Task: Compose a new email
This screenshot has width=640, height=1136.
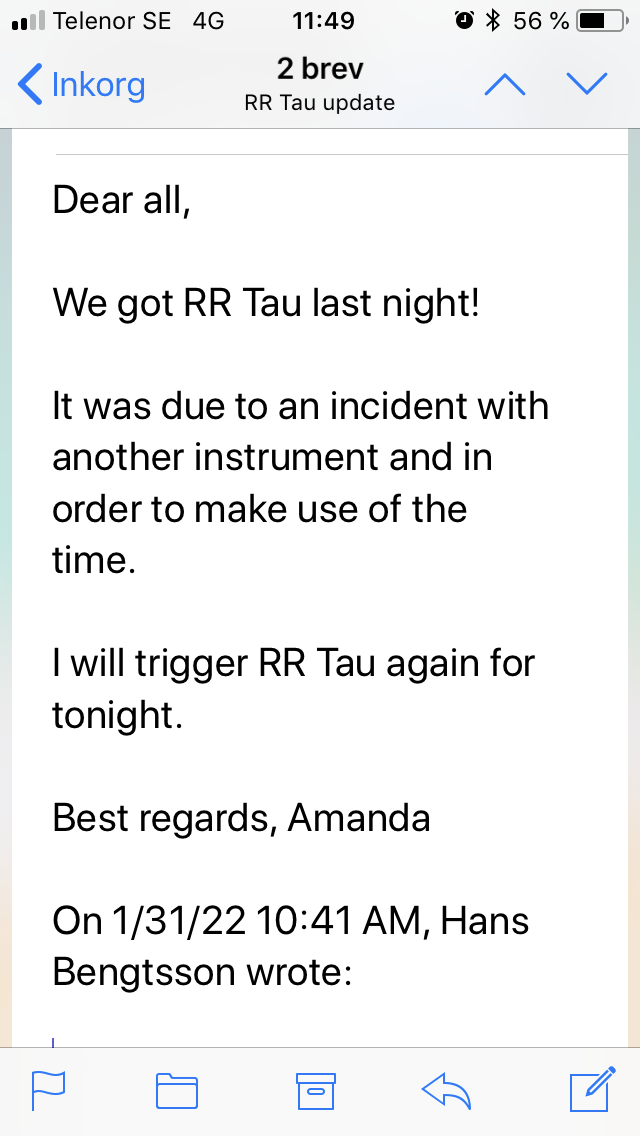Action: [x=590, y=1088]
